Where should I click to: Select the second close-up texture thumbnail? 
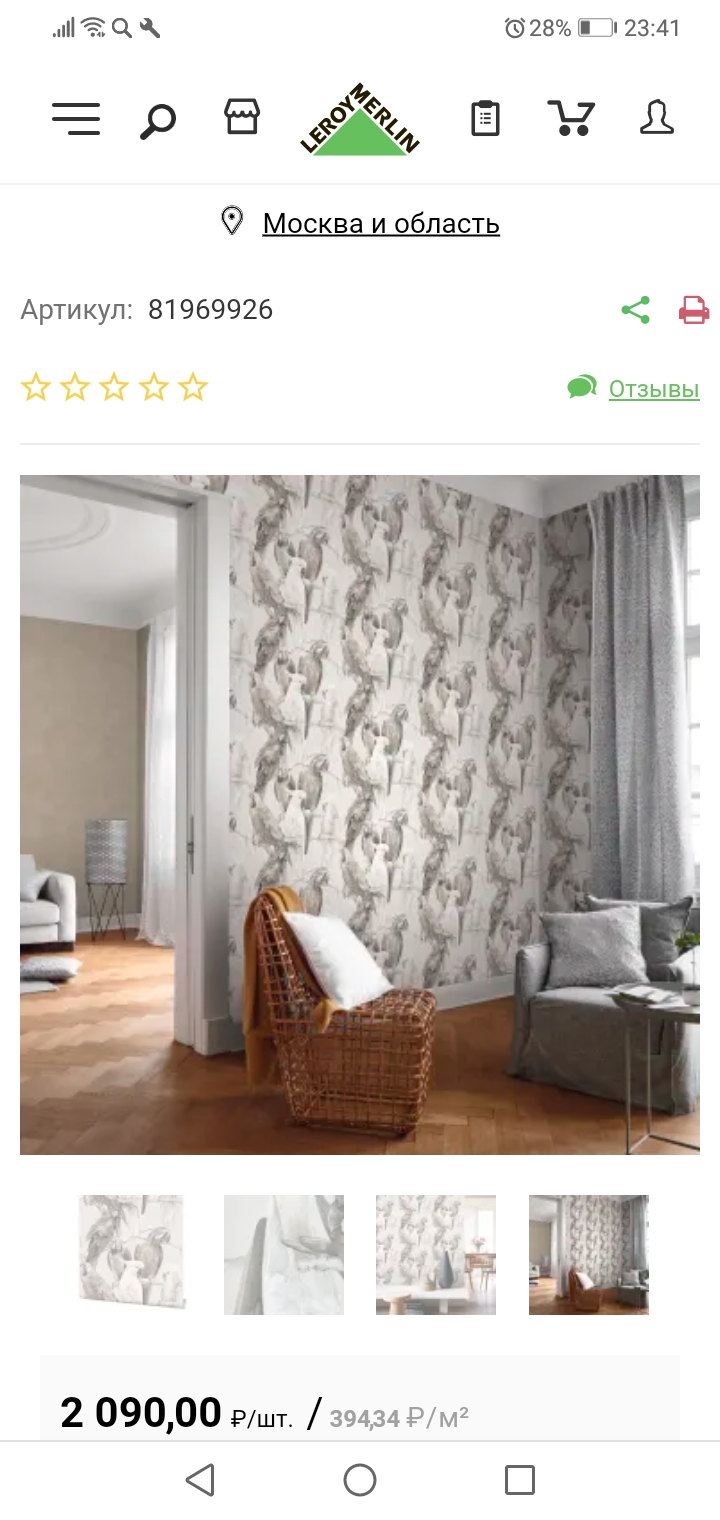[x=284, y=1254]
